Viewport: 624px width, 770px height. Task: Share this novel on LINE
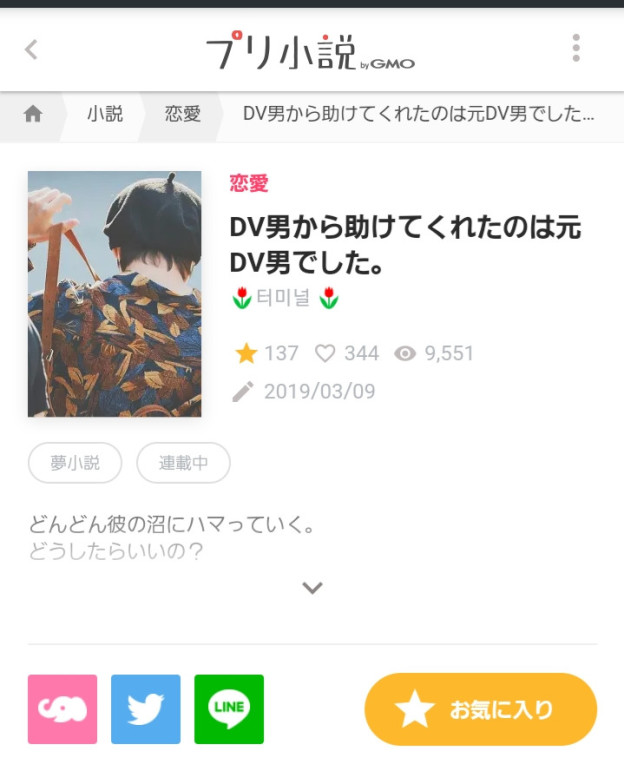pos(229,709)
